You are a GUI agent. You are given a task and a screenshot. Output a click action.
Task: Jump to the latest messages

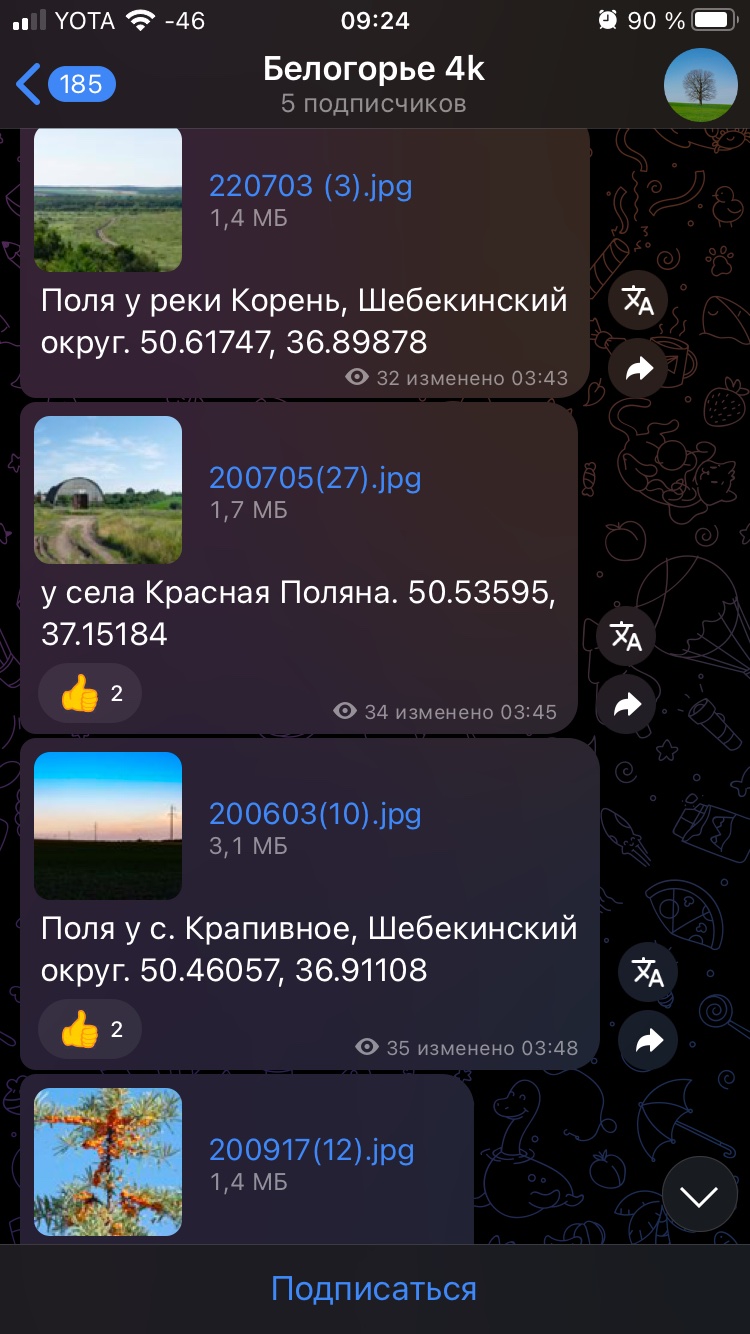pos(699,1195)
